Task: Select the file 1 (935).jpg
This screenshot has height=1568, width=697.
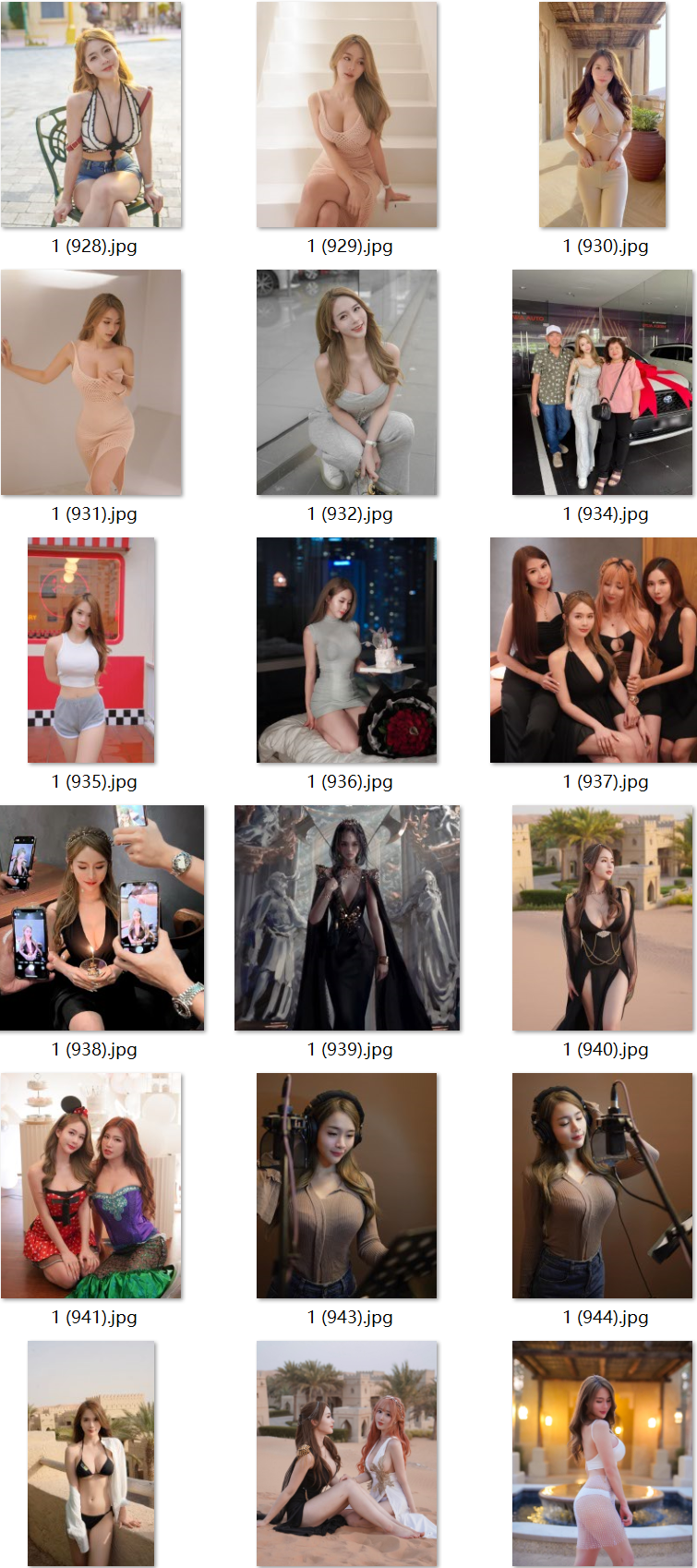Action: click(91, 650)
